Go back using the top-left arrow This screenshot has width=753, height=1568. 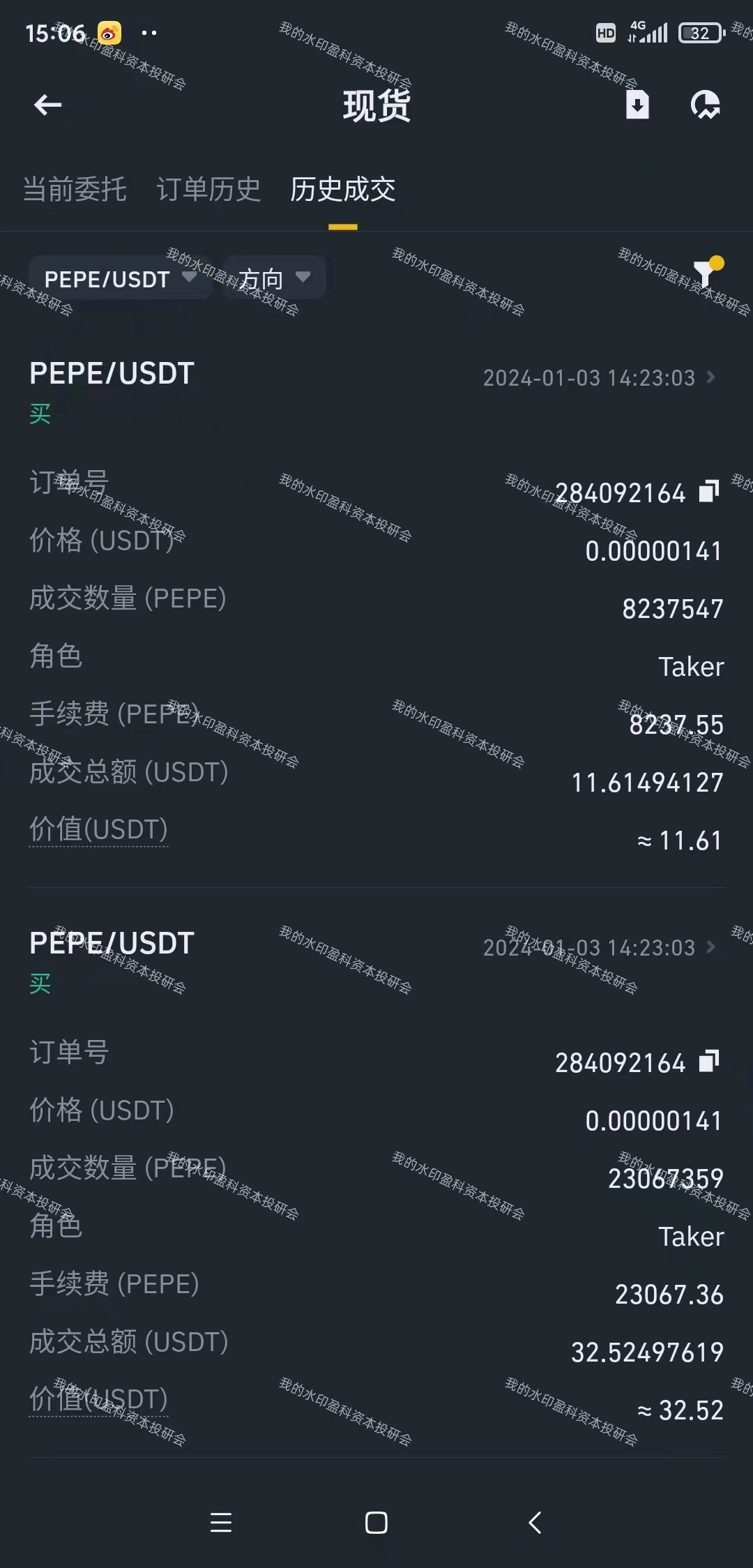pos(47,105)
